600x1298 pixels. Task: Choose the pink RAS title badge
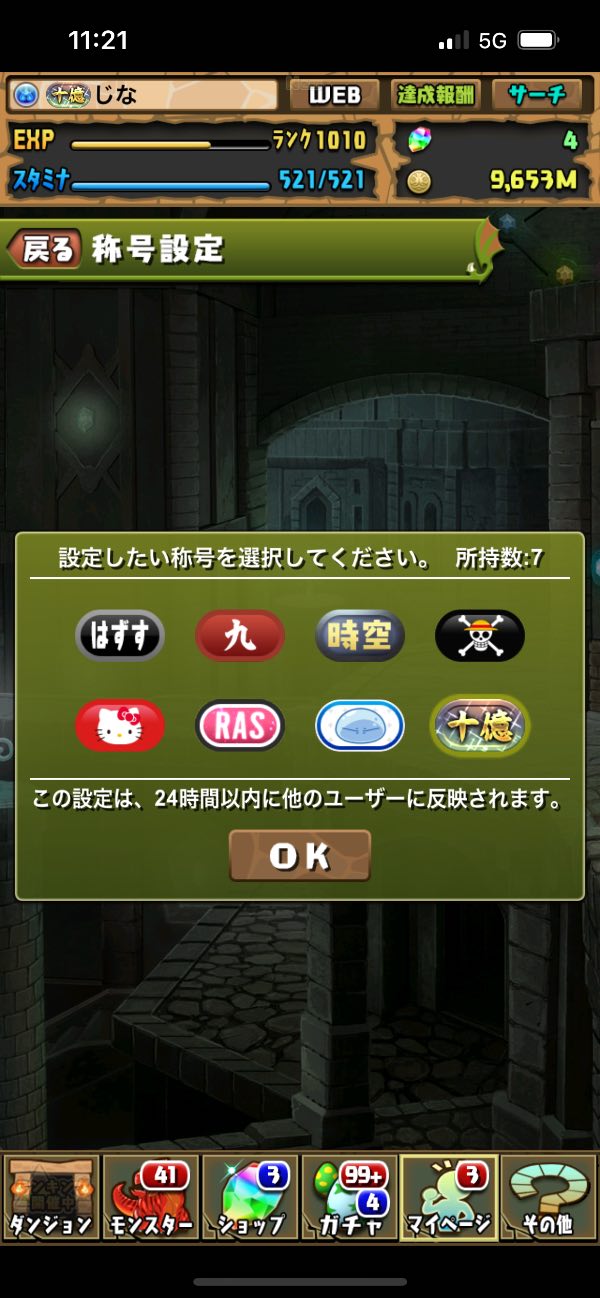pyautogui.click(x=240, y=725)
